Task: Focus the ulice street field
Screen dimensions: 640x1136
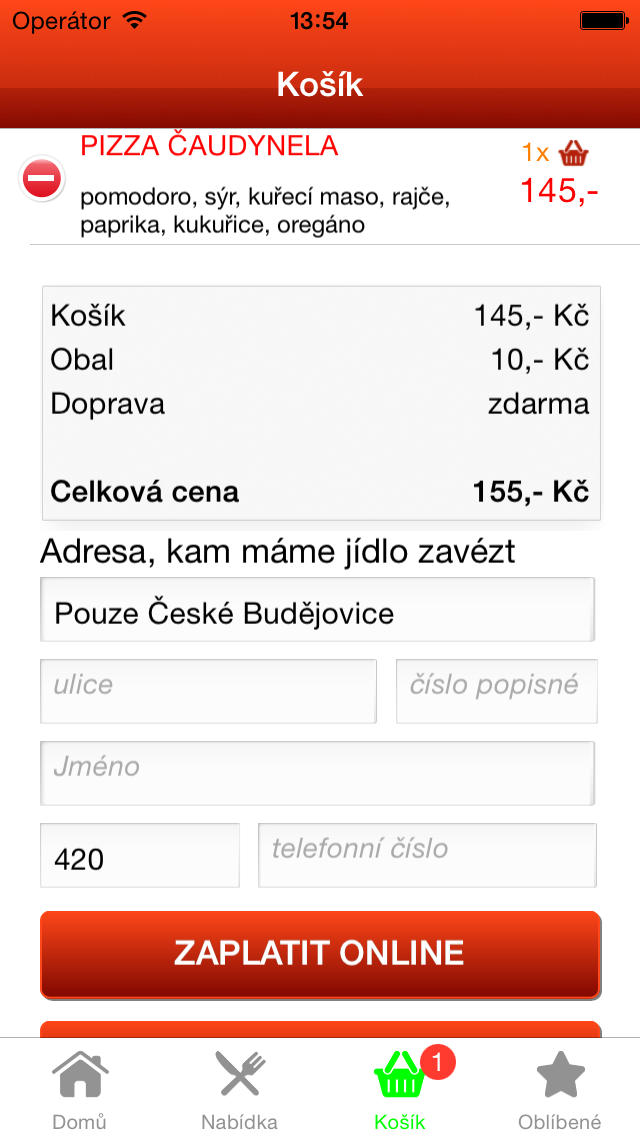Action: [208, 691]
